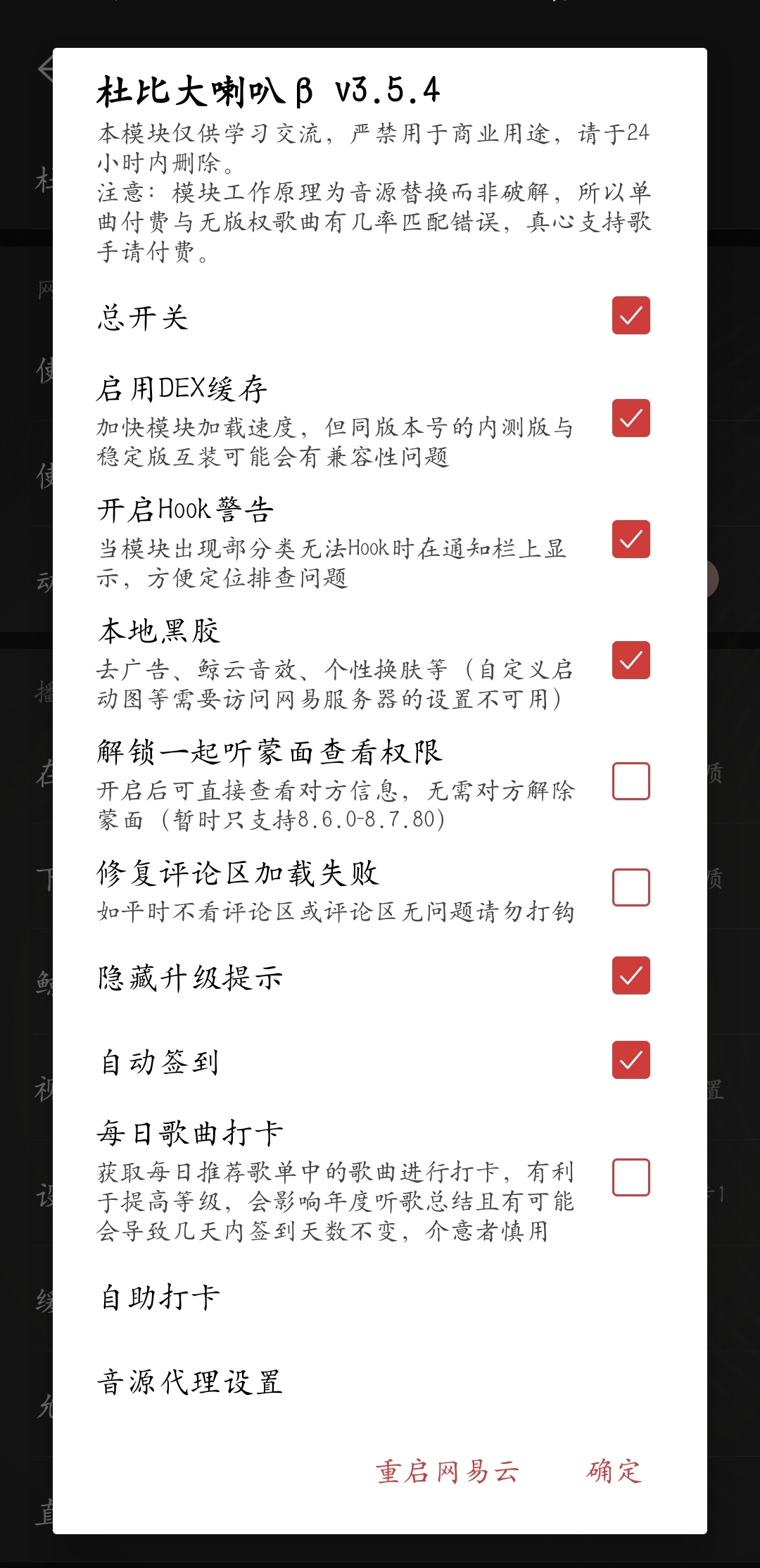This screenshot has height=1568, width=760.
Task: Enable 解锁一起听蒙面查看权限 checkbox
Action: (x=631, y=781)
